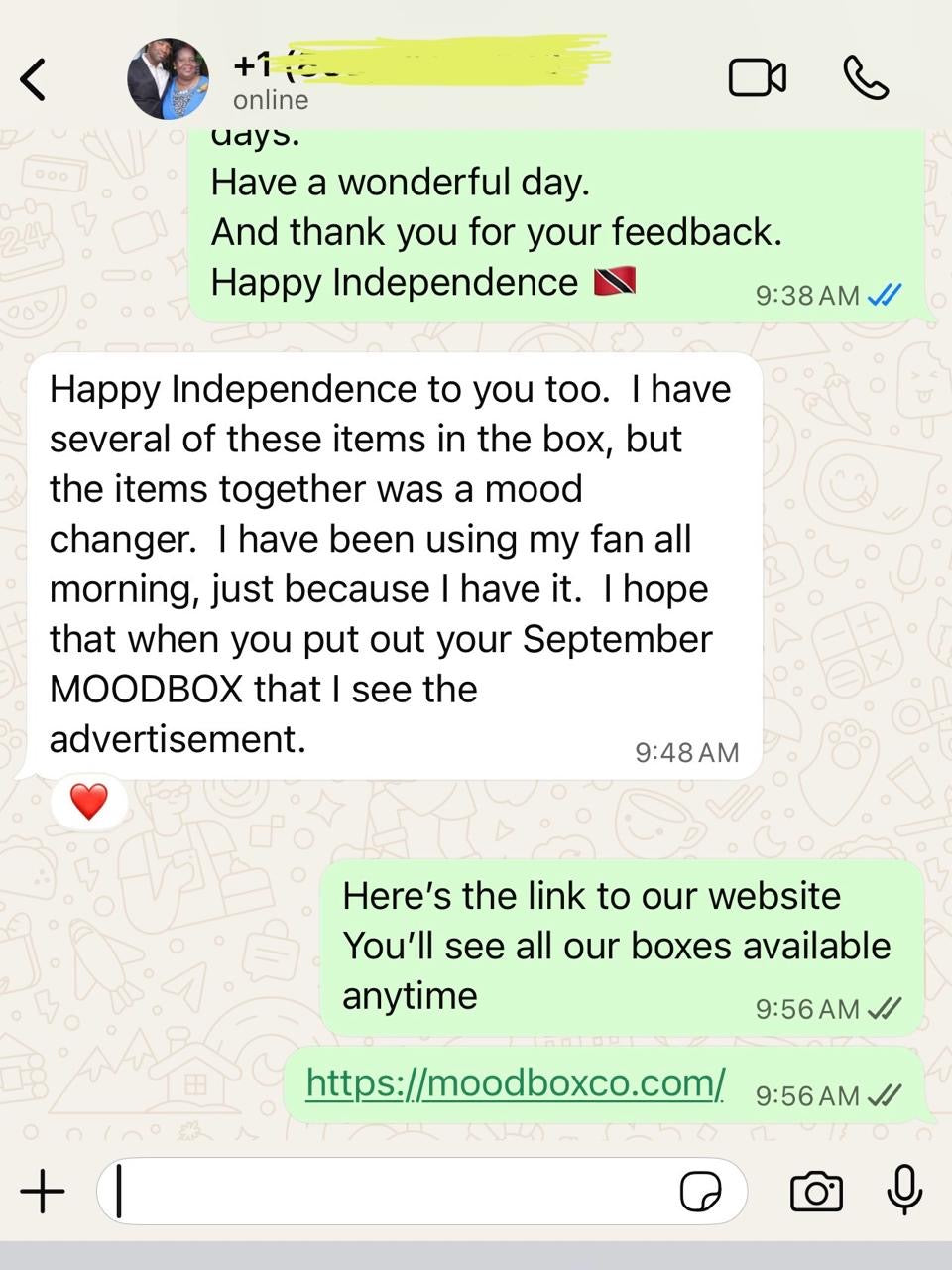Start a voice call
This screenshot has height=1270, width=952.
tap(865, 77)
